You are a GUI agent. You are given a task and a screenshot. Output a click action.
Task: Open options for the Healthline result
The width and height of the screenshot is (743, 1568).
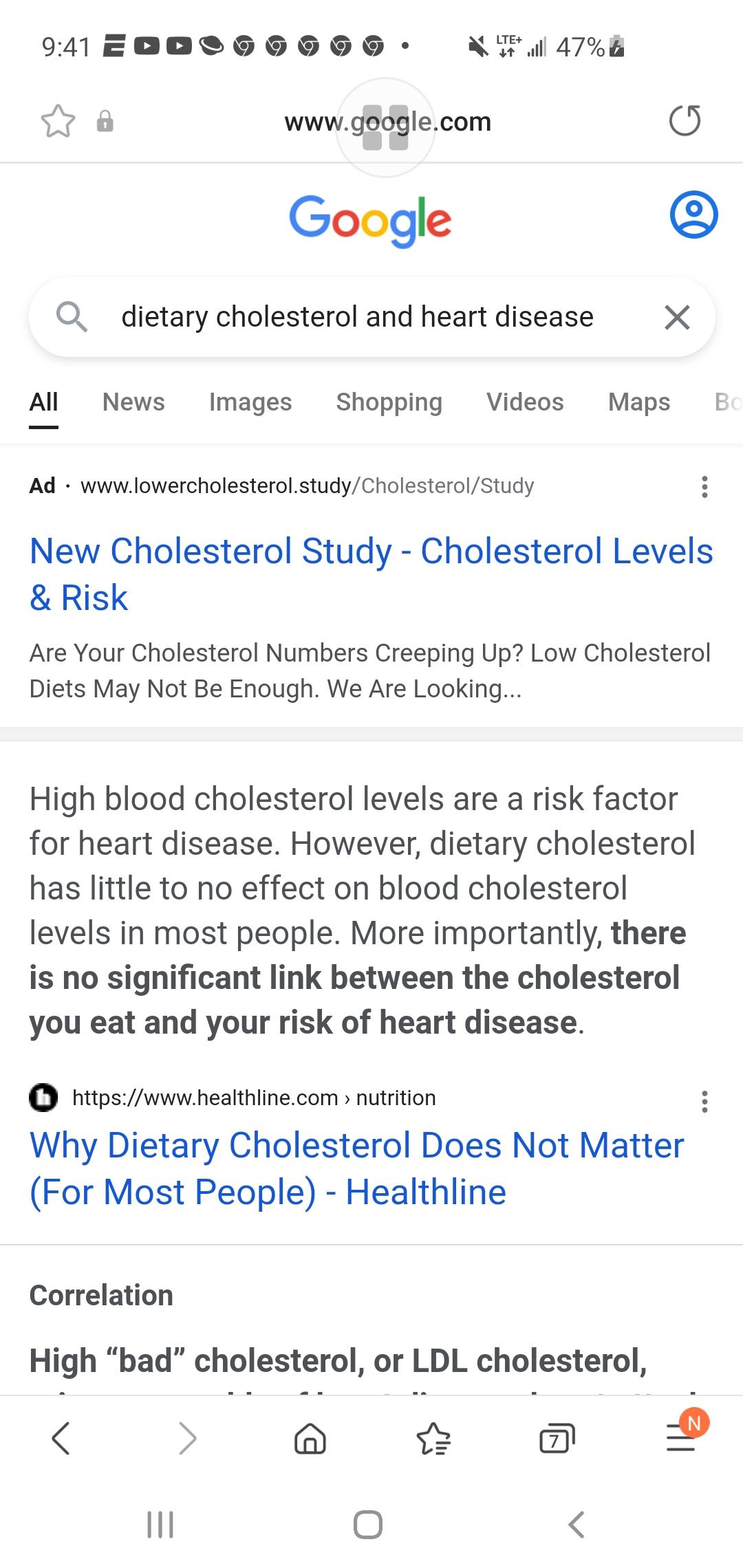[x=704, y=1101]
